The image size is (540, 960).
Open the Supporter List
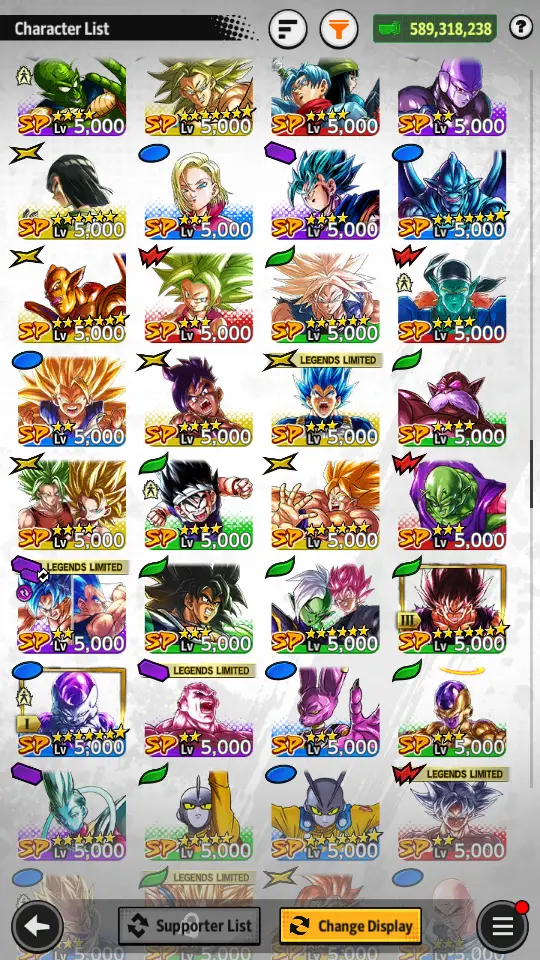point(189,926)
